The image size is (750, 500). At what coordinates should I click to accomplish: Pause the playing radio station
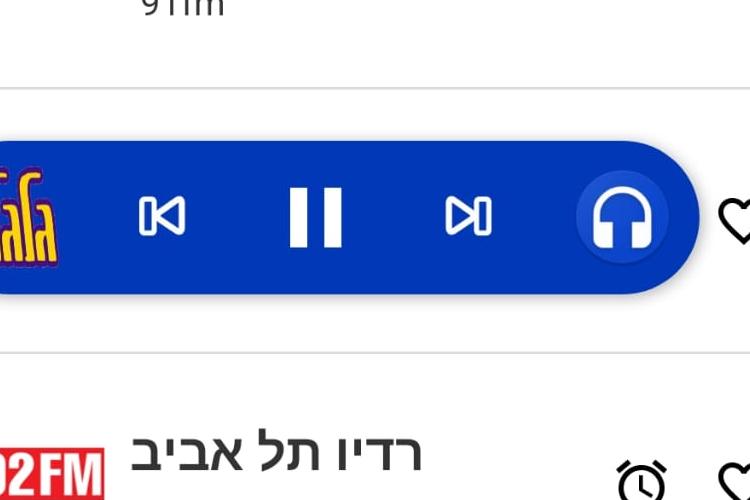coord(316,217)
